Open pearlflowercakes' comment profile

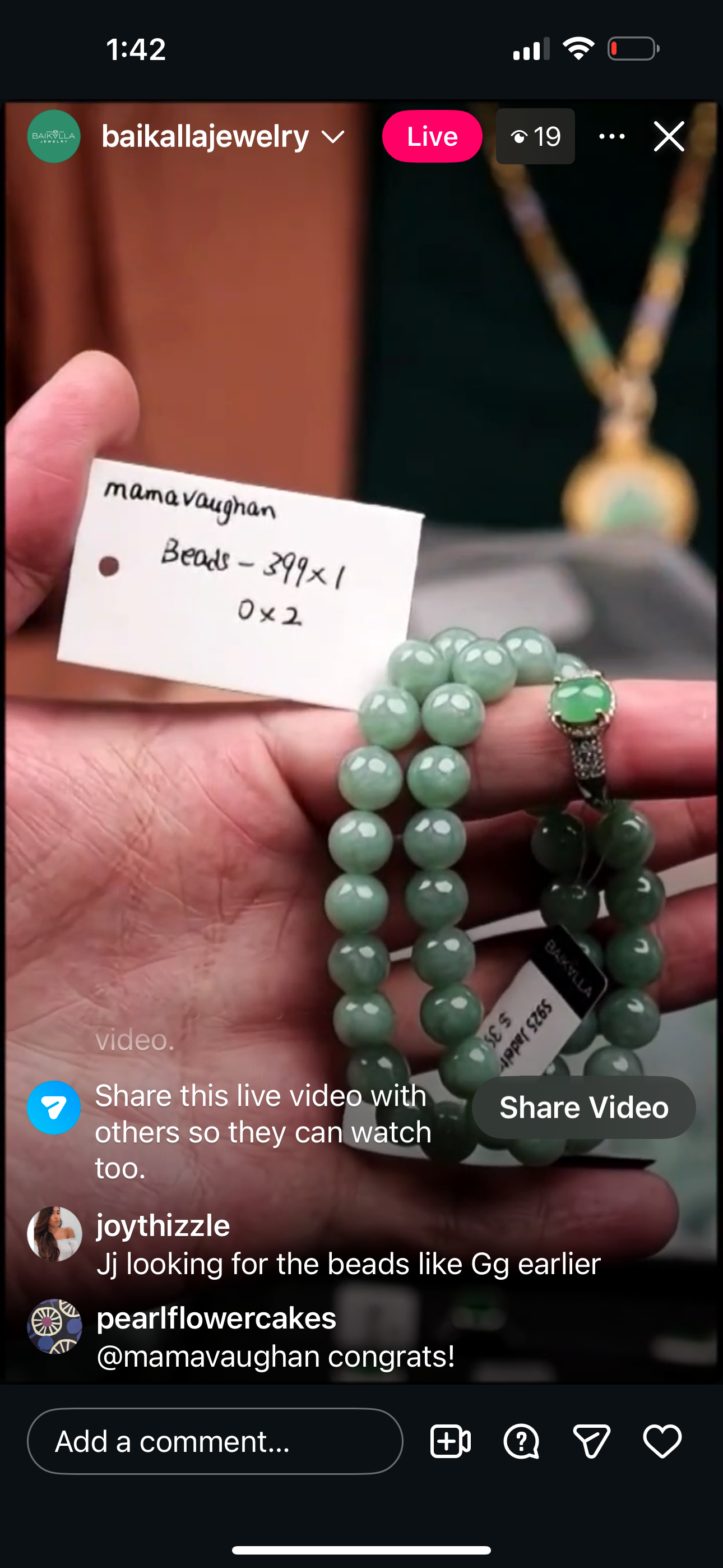(54, 1326)
